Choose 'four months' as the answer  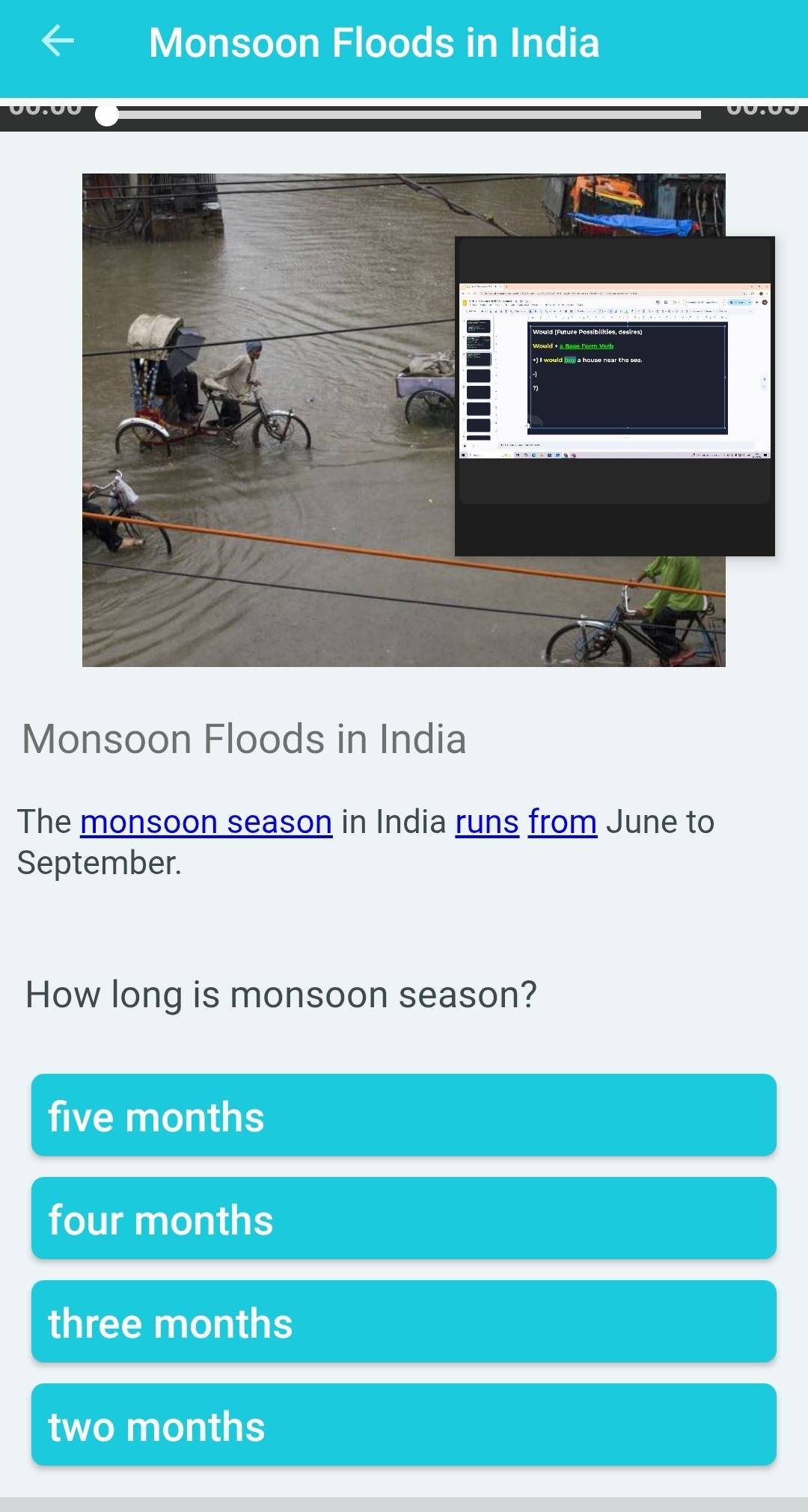(403, 1218)
